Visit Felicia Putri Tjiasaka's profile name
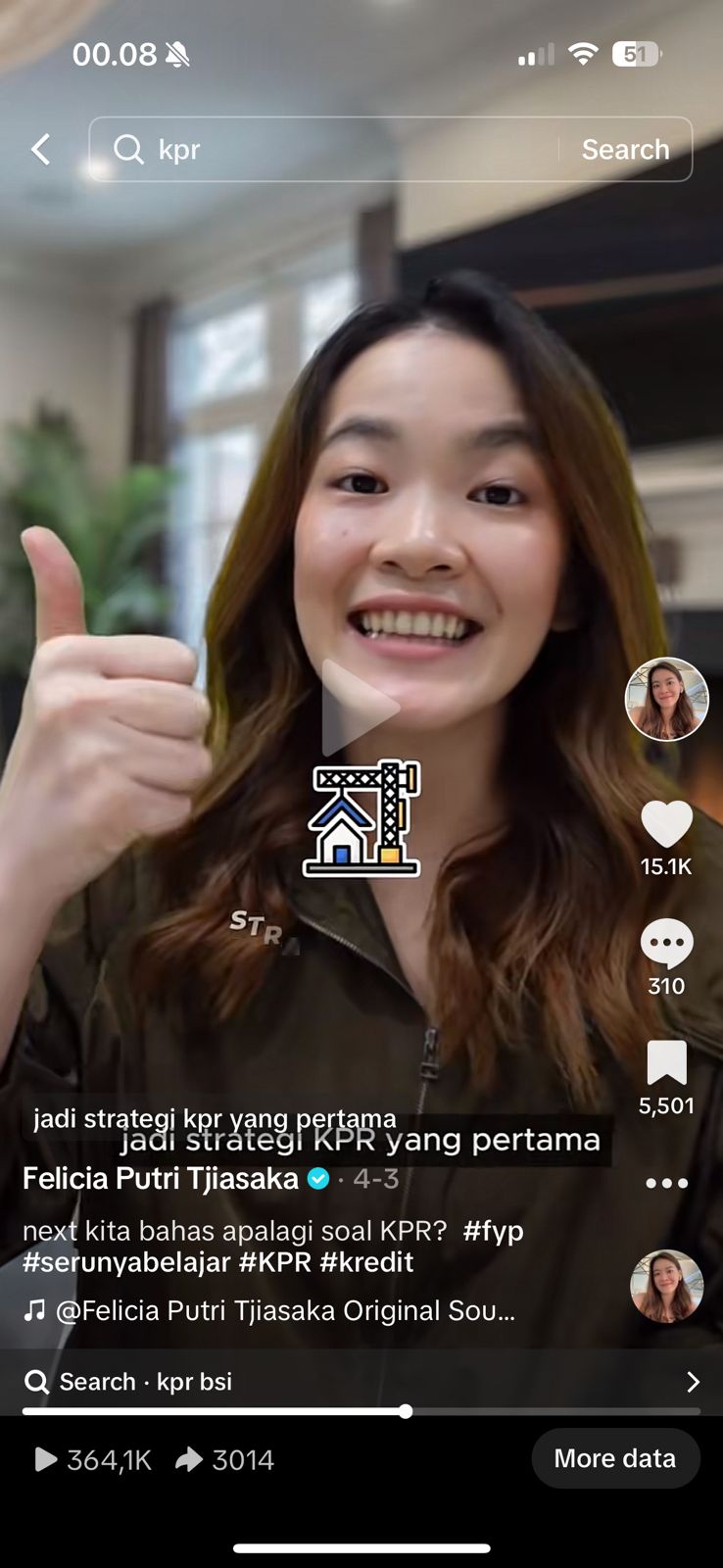 (161, 1178)
